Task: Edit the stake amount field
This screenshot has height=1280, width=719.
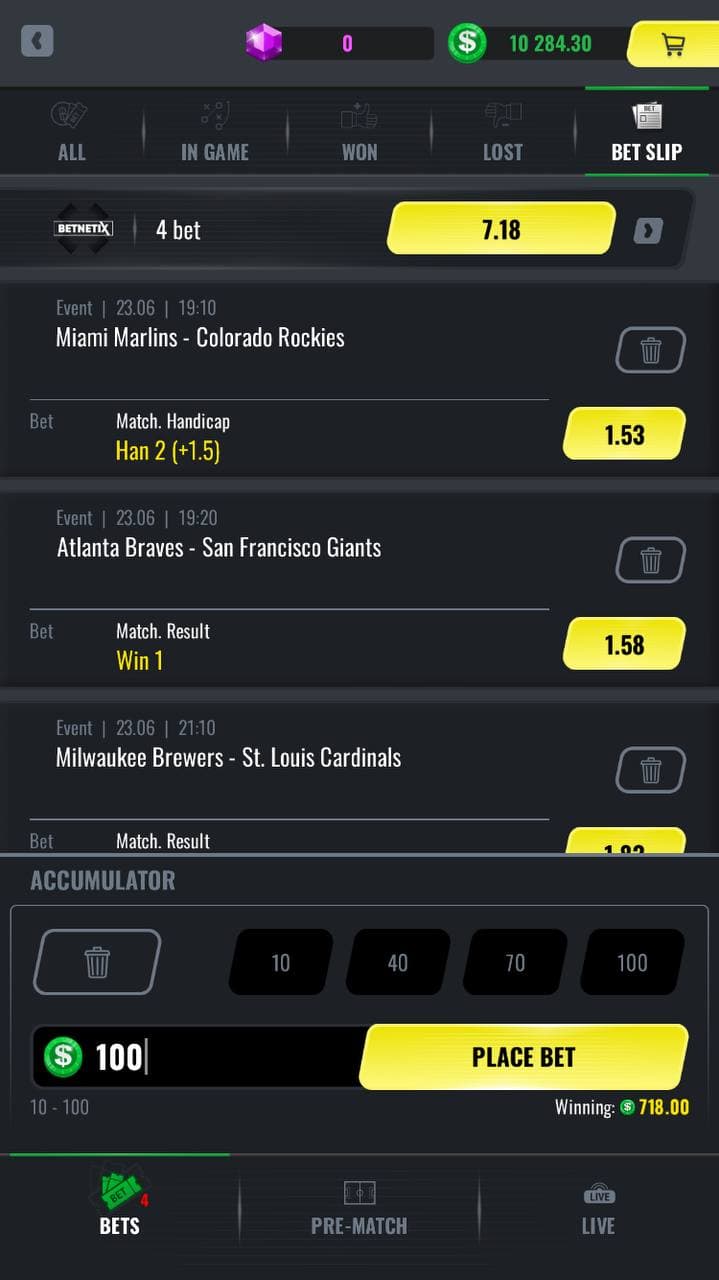Action: click(x=220, y=1057)
